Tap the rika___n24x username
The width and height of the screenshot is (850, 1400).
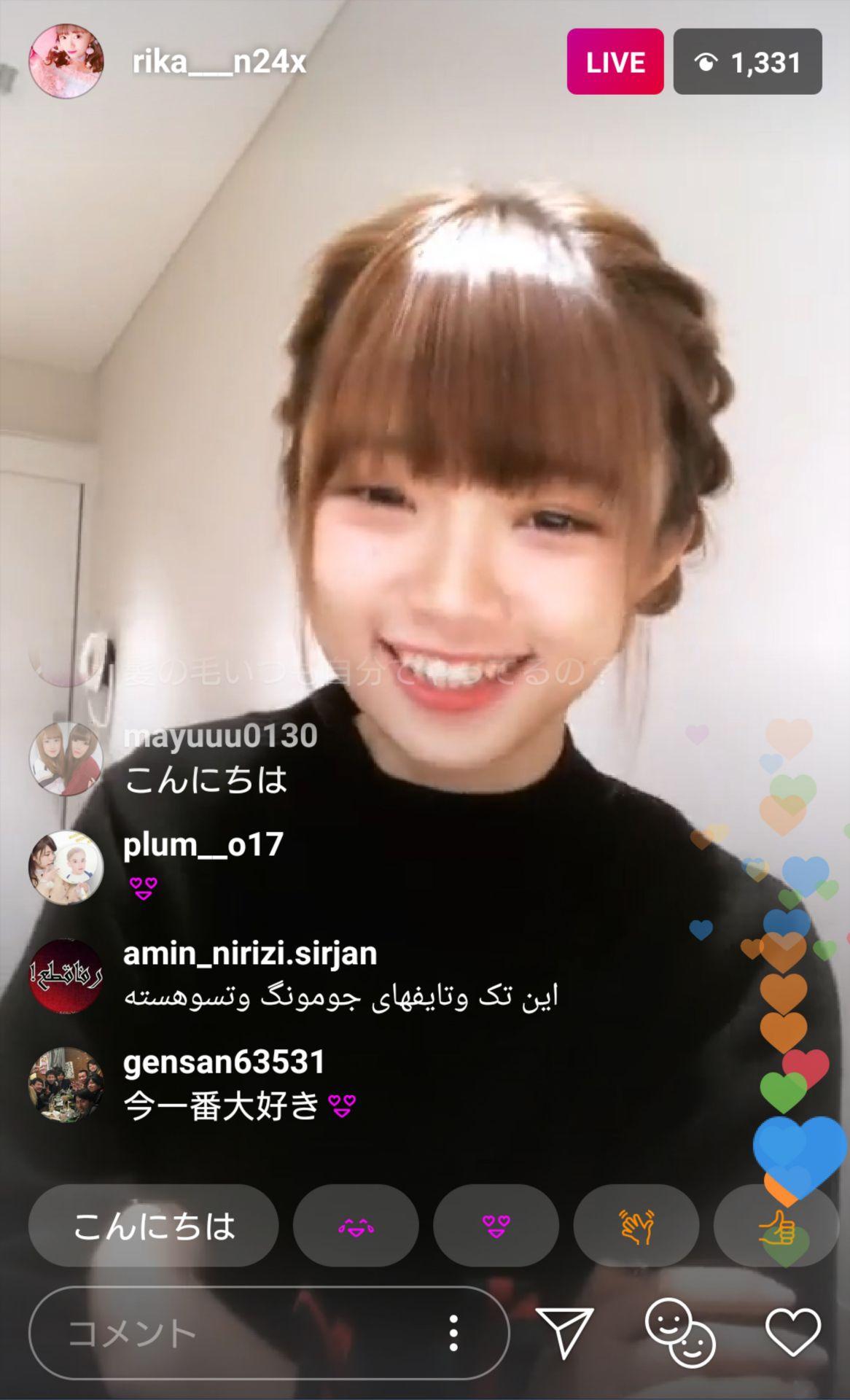coord(219,63)
